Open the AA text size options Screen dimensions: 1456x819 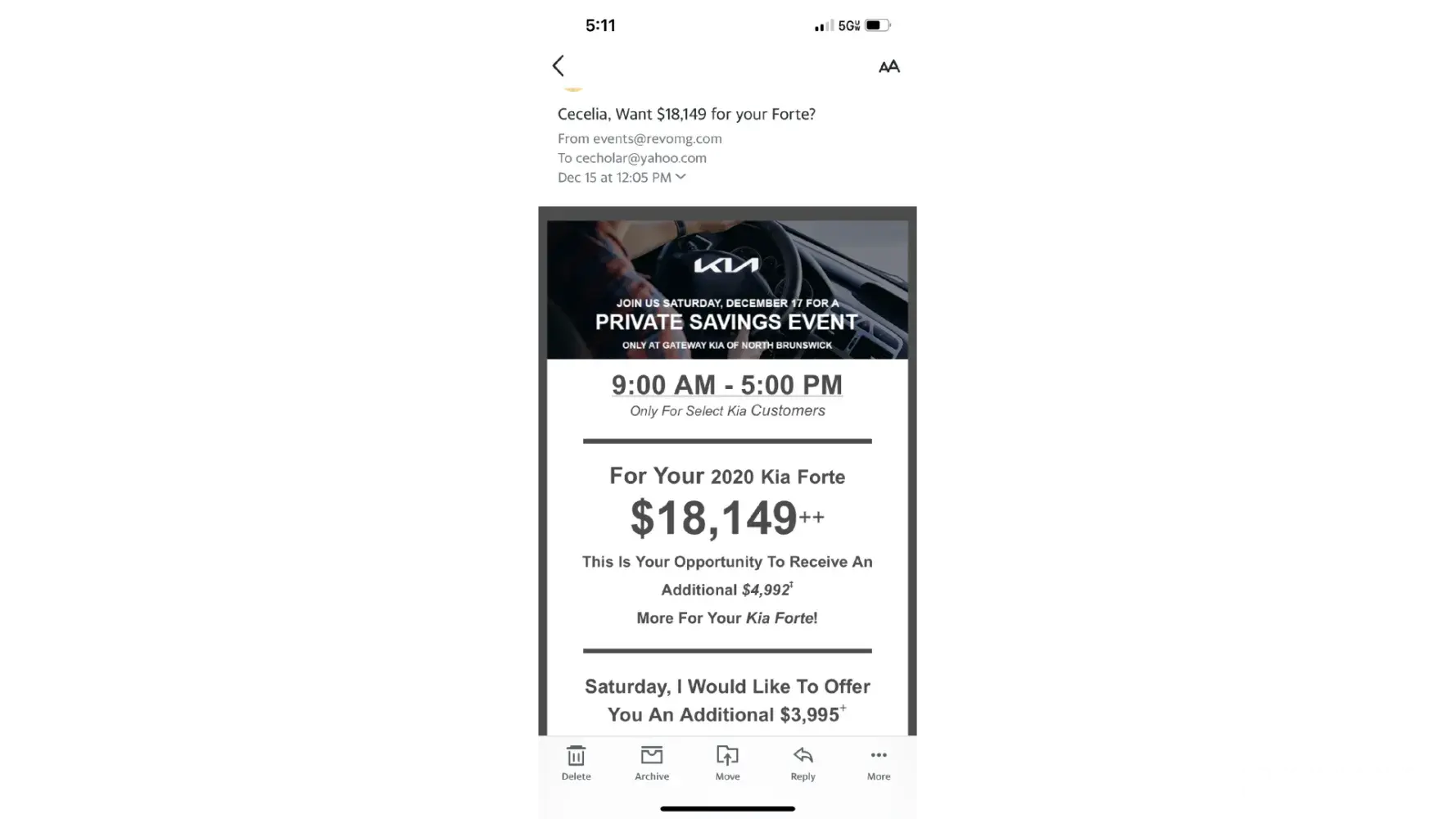coord(889,66)
